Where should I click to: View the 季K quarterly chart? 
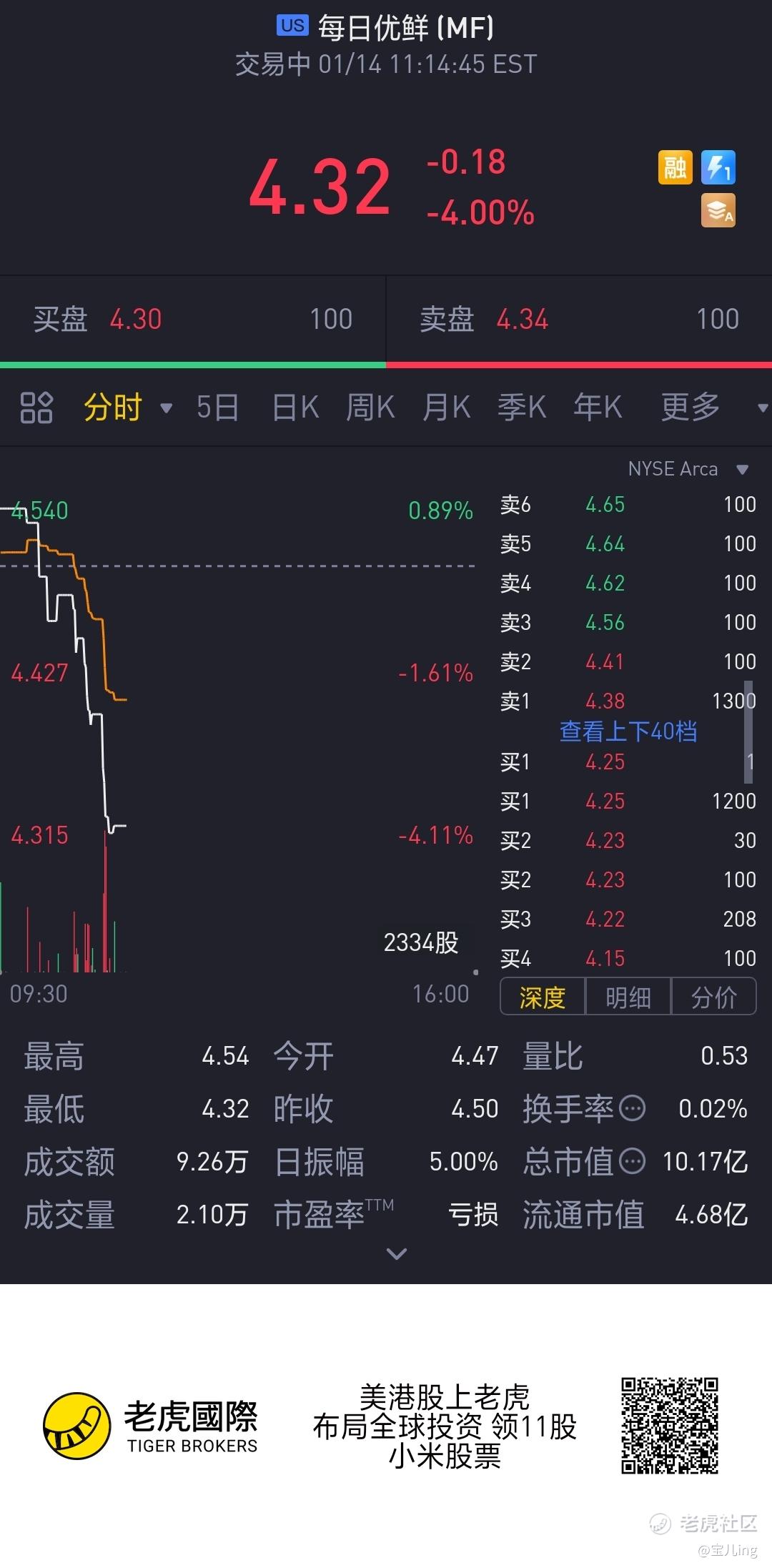pos(522,408)
